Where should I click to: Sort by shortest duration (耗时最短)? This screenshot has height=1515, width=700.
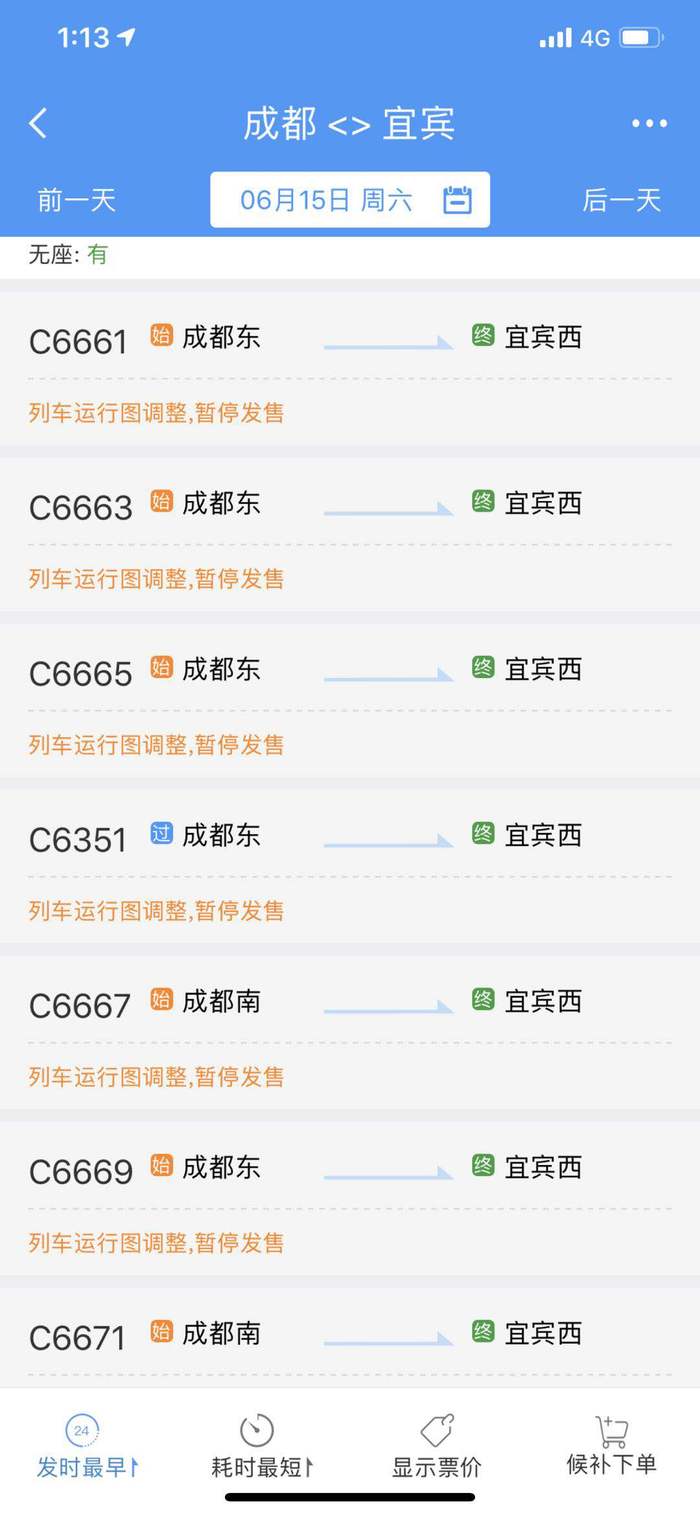262,1446
